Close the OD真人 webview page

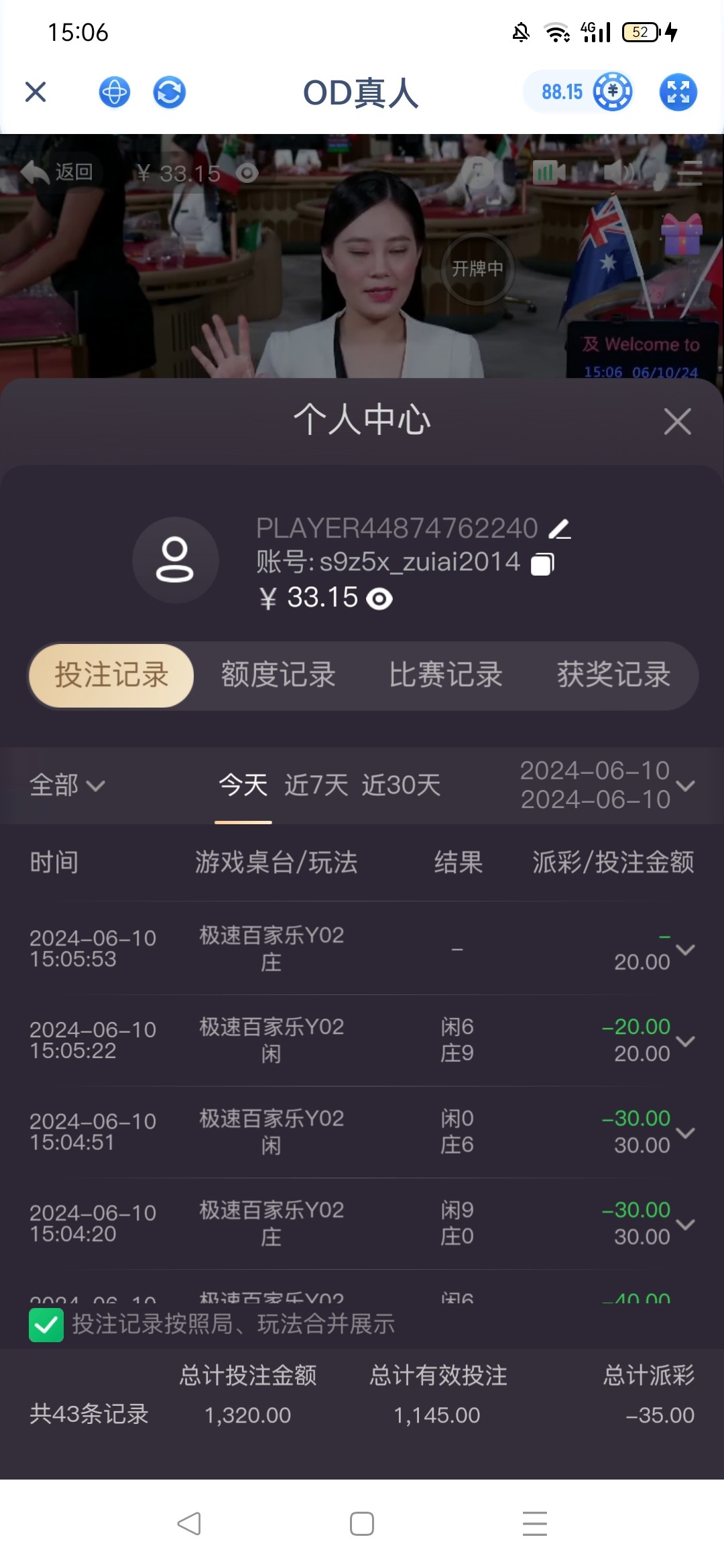(x=36, y=92)
